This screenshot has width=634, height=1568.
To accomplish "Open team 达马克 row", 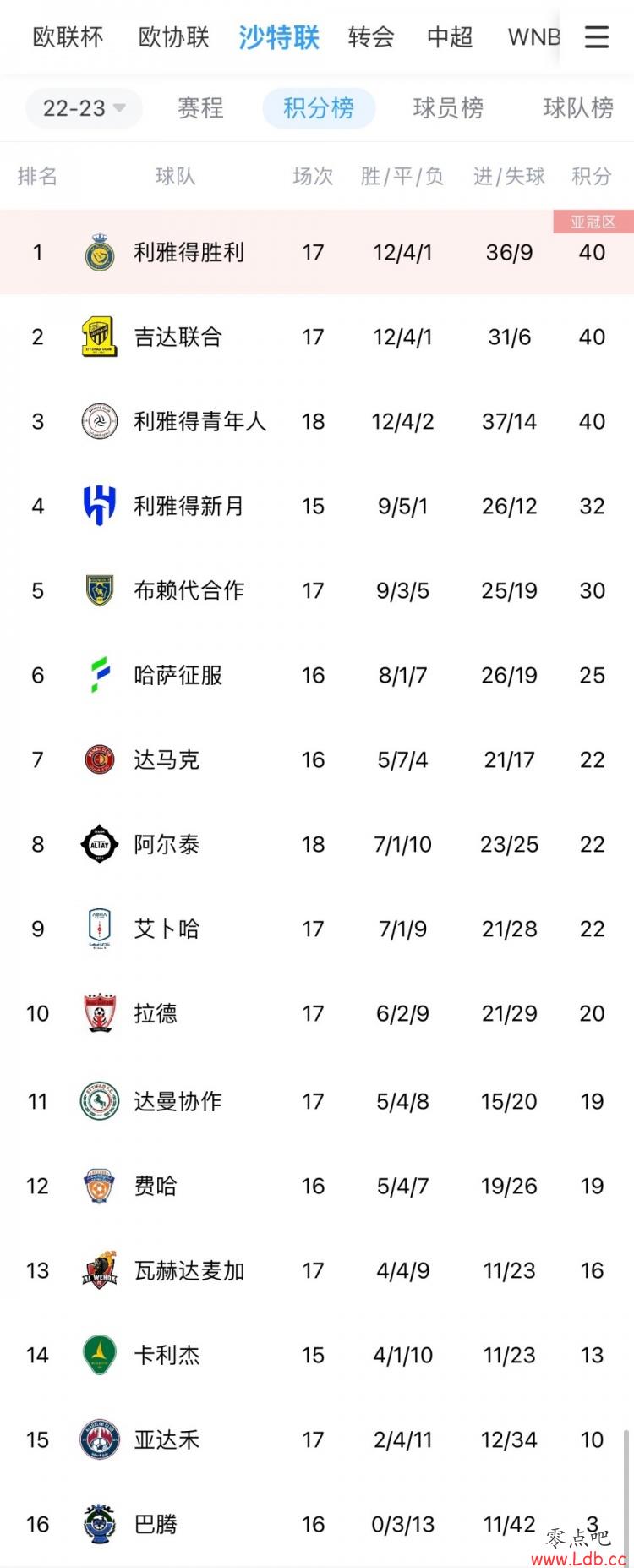I will (x=167, y=759).
